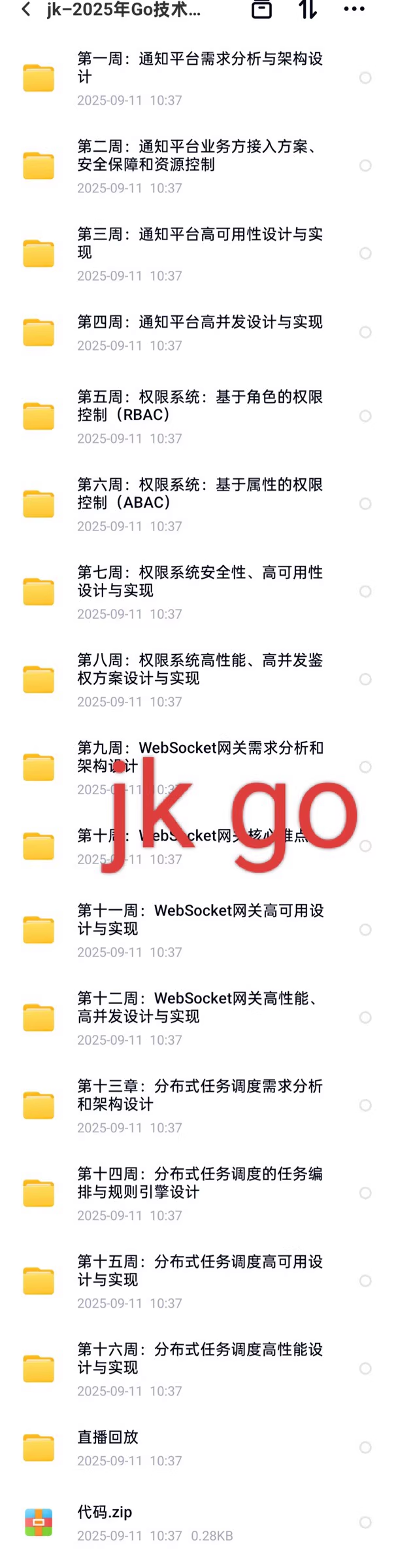Select the 第八周 folder with its circle
Viewport: 396px width, 1568px height.
point(365,679)
